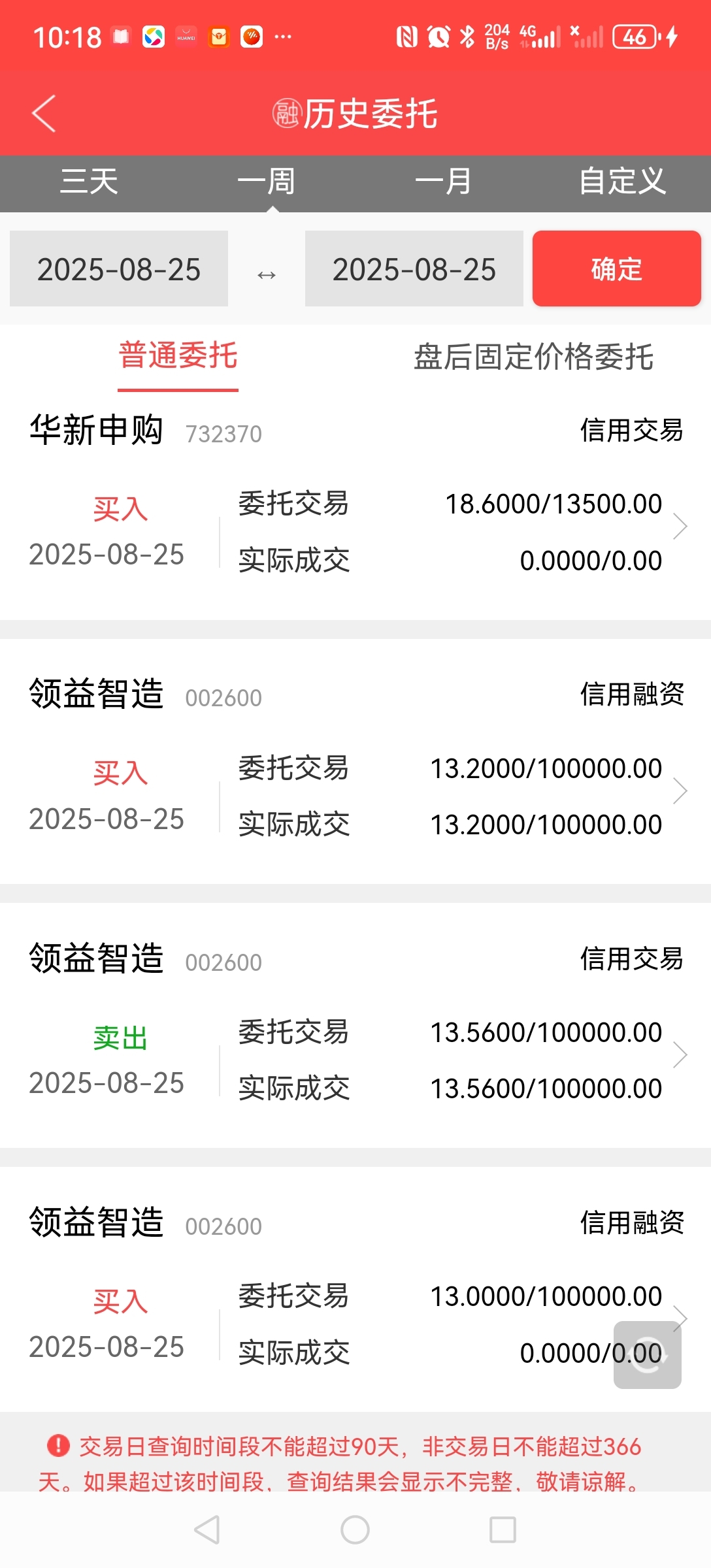Image resolution: width=711 pixels, height=1568 pixels.
Task: Switch to the 一月 range tab
Action: pos(444,182)
